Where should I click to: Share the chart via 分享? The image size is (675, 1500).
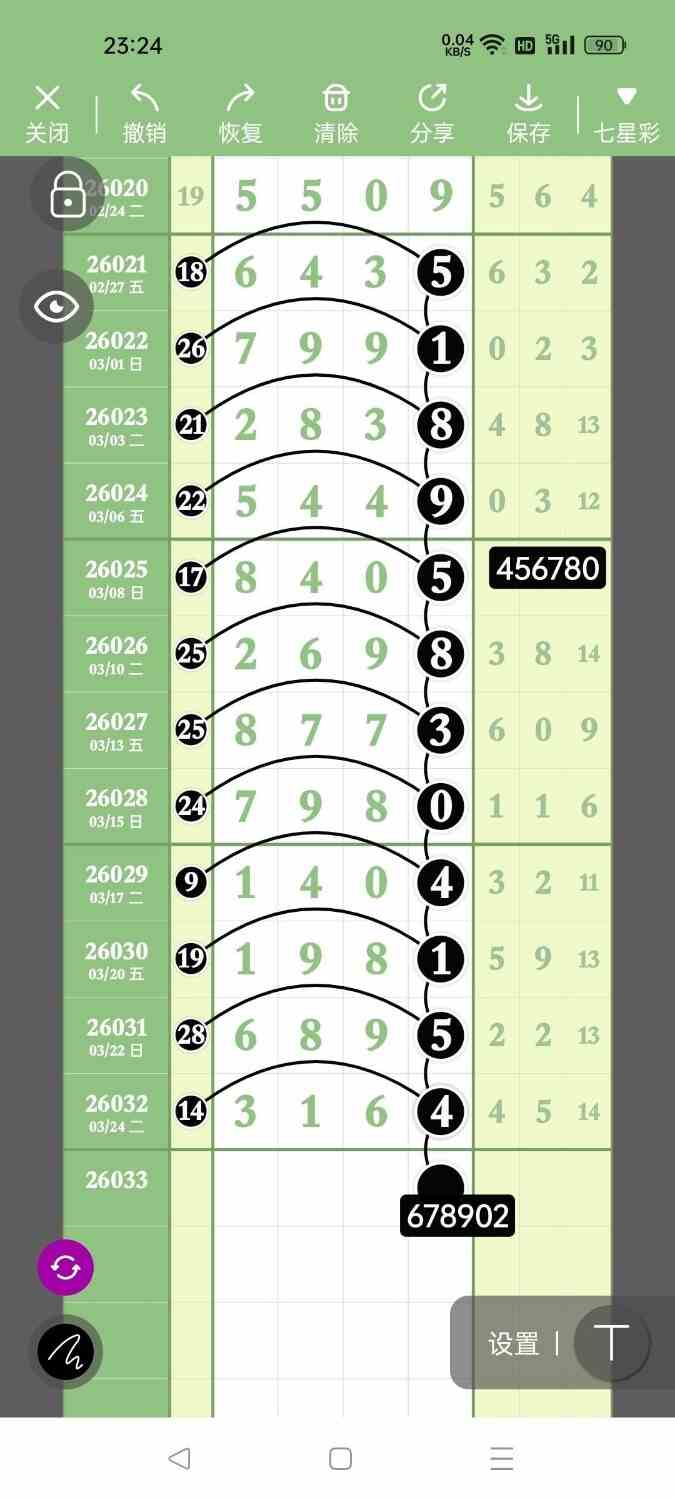pos(432,113)
